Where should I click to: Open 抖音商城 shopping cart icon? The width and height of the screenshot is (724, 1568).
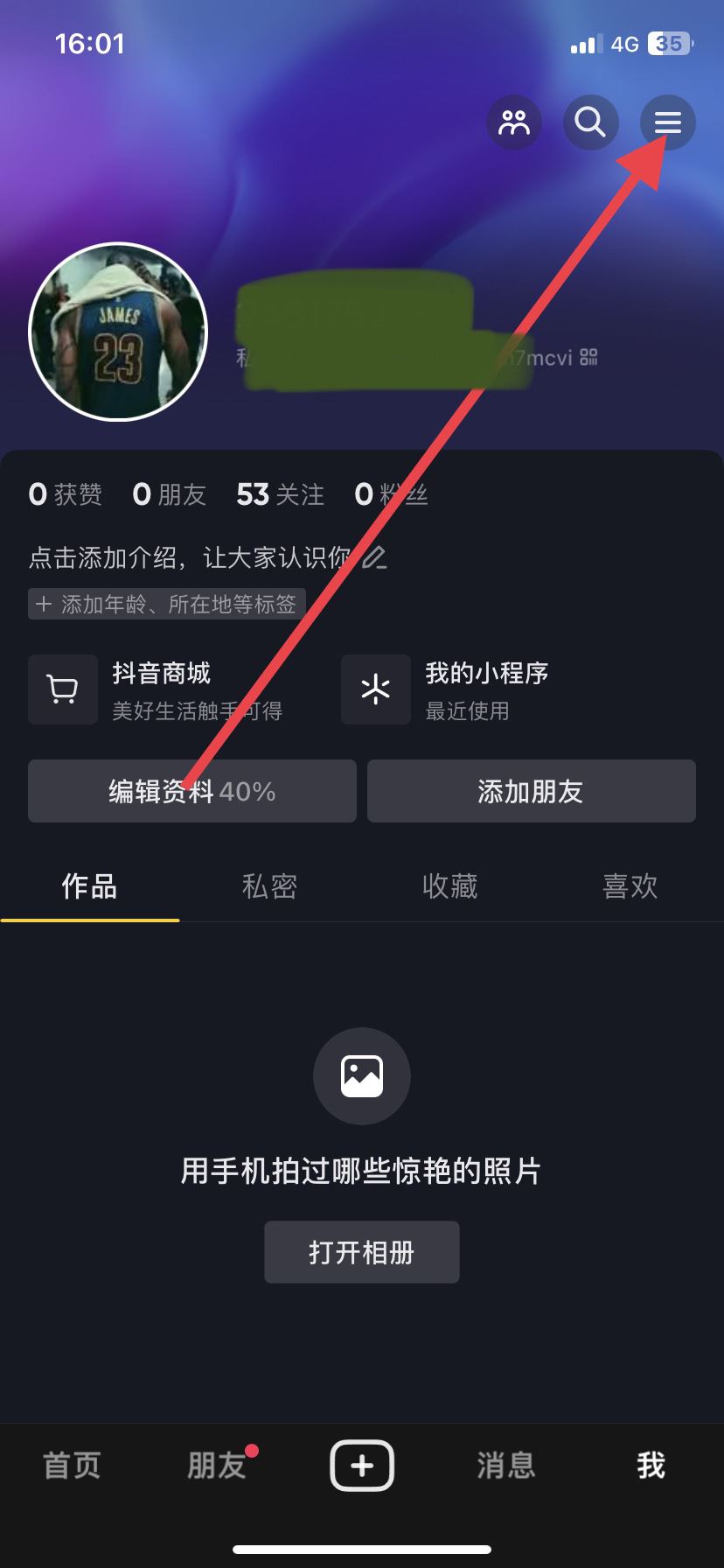(62, 689)
